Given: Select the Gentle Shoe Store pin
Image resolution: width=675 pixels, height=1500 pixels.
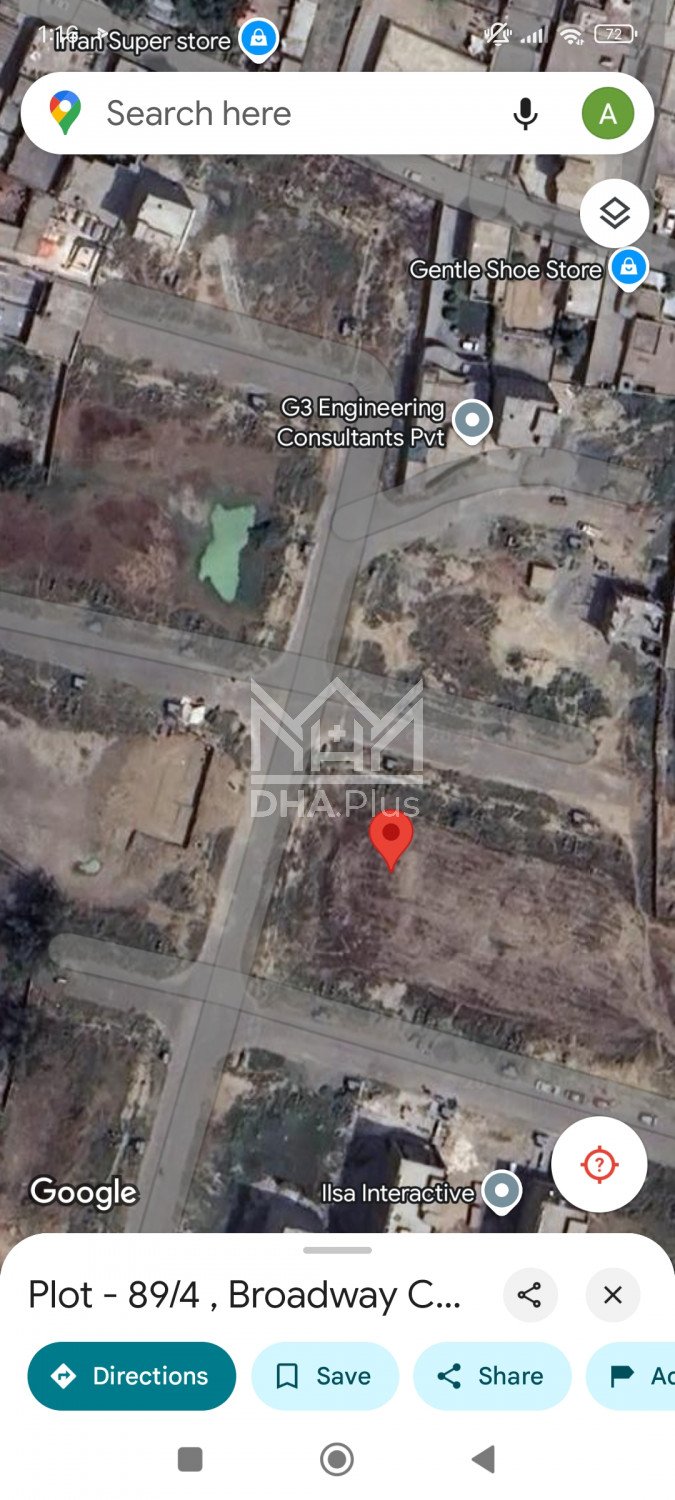Looking at the screenshot, I should point(628,268).
